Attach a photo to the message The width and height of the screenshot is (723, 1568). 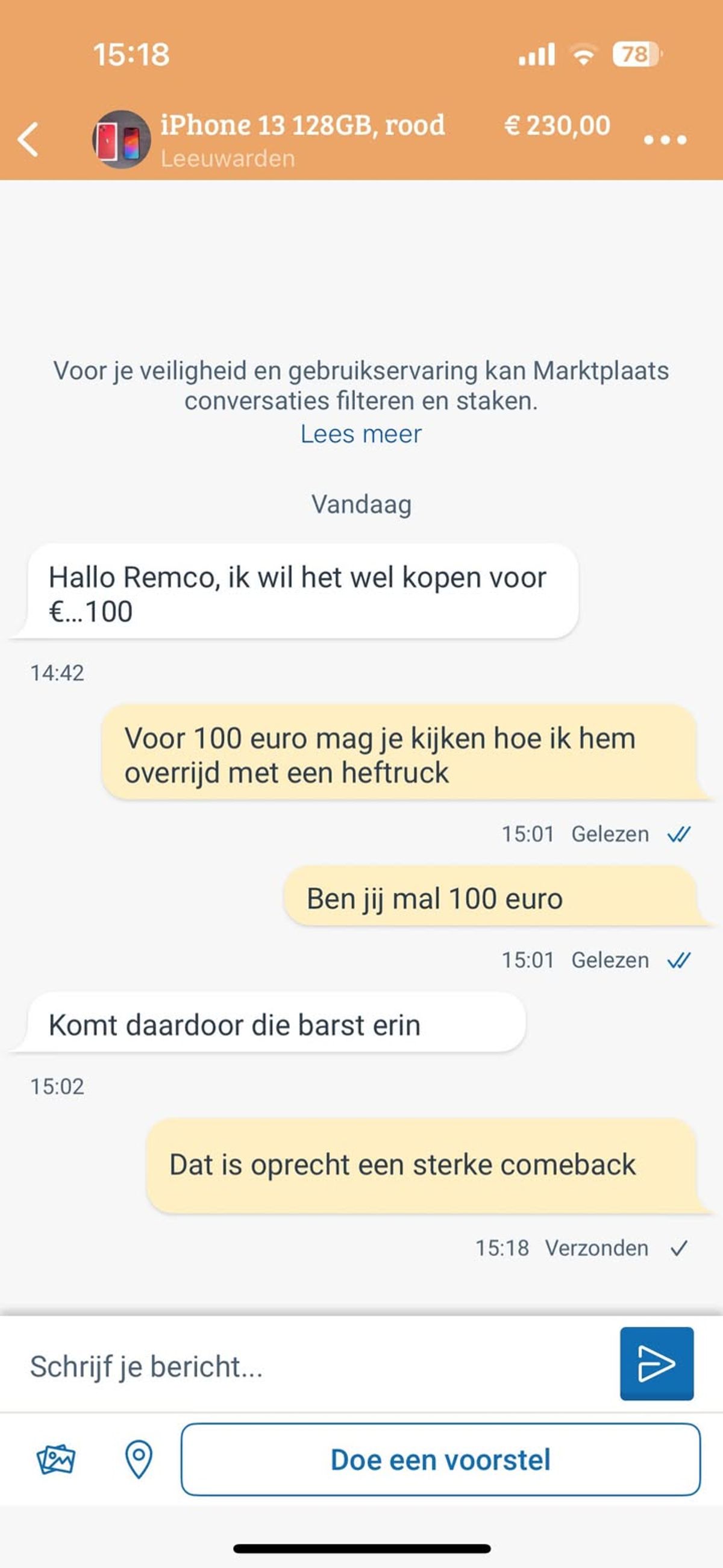[56, 1460]
